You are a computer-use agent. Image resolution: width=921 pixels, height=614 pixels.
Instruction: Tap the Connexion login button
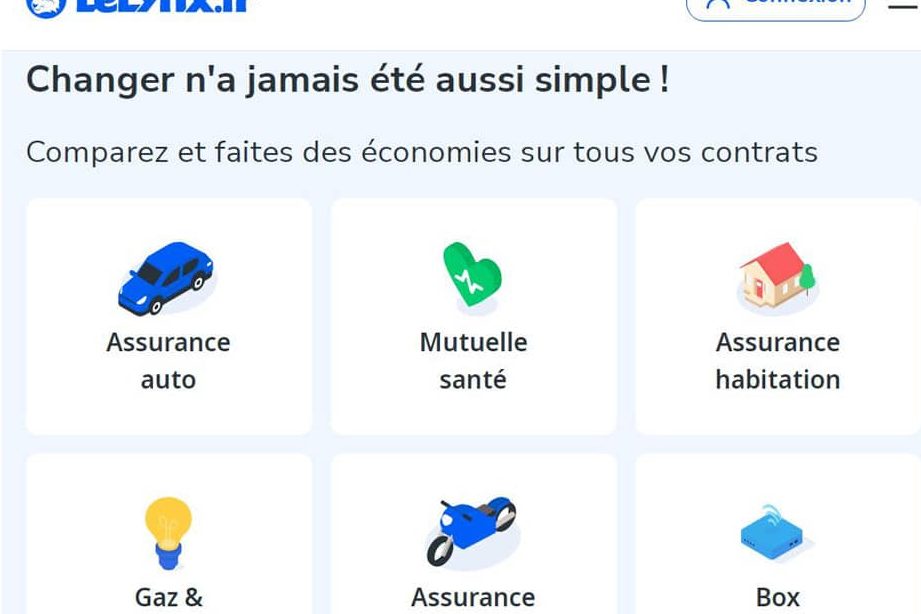[774, 6]
